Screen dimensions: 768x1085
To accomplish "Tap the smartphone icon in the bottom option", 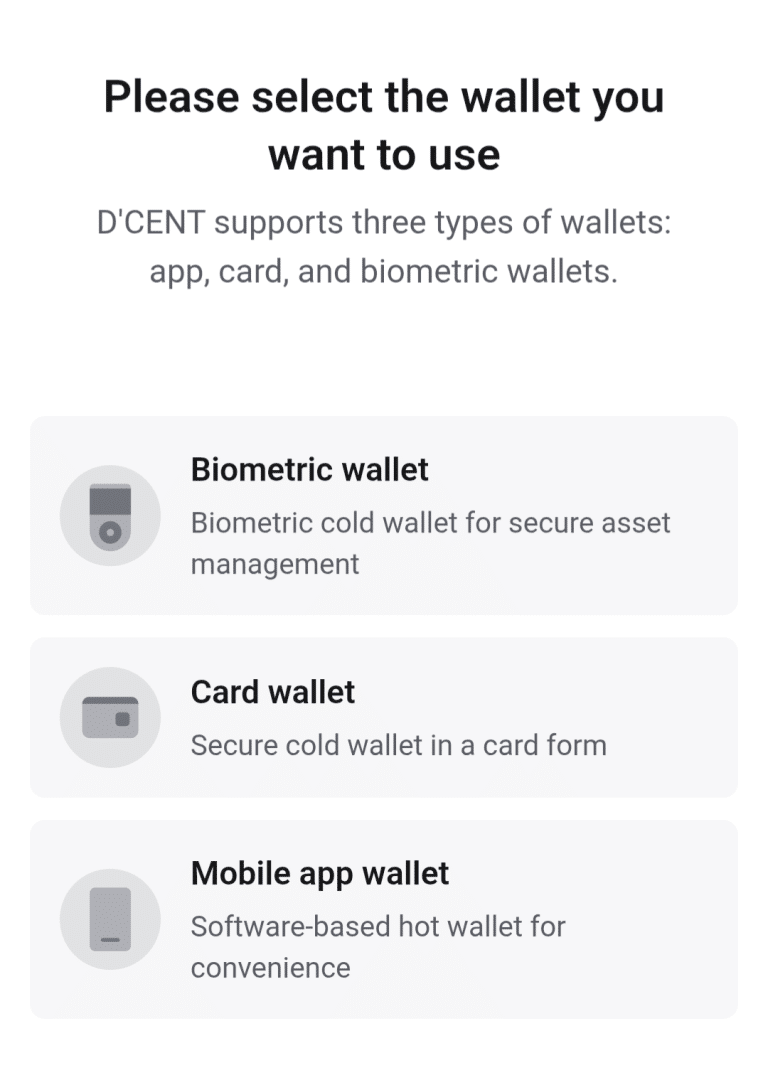I will pos(110,919).
